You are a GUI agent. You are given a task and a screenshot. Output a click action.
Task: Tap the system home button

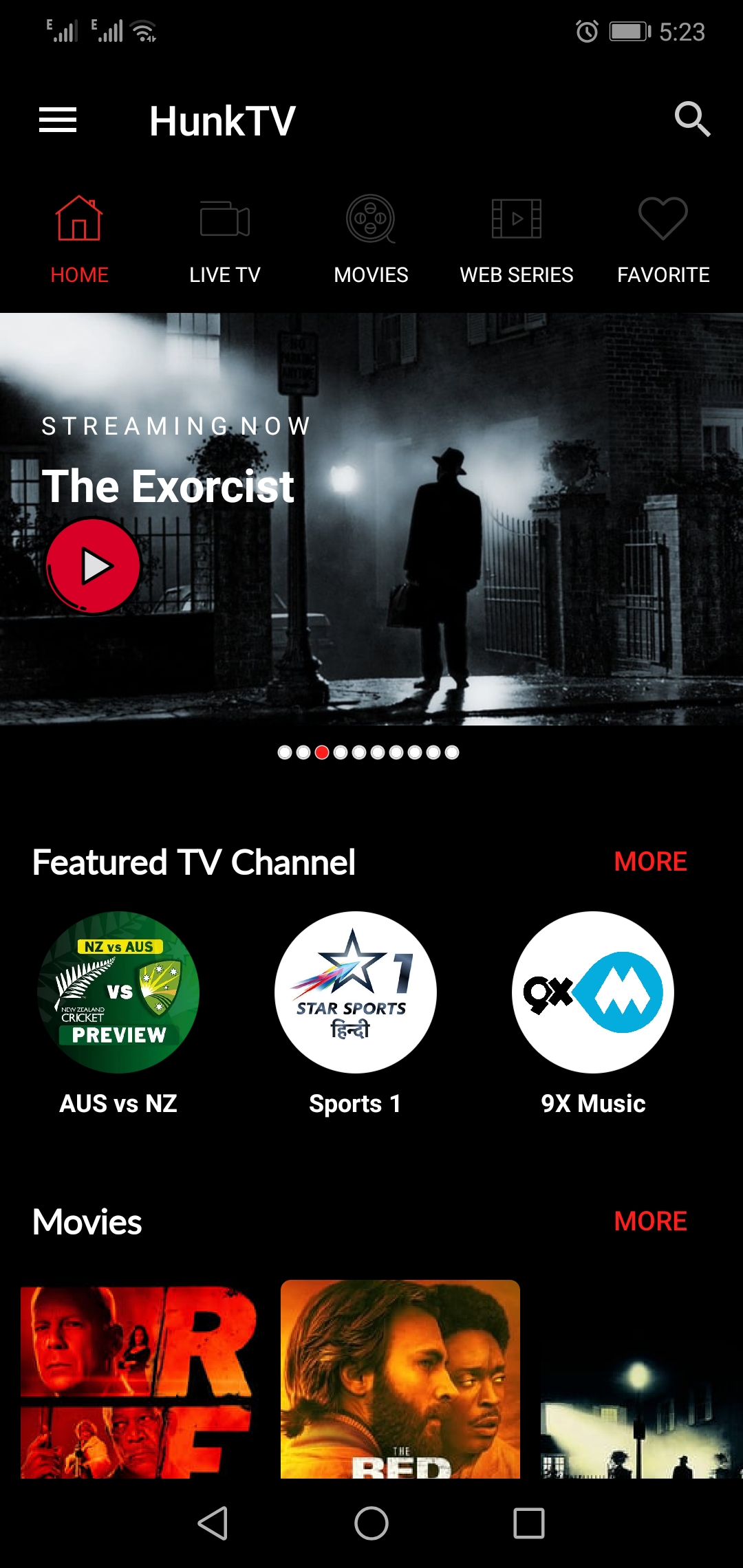371,1523
